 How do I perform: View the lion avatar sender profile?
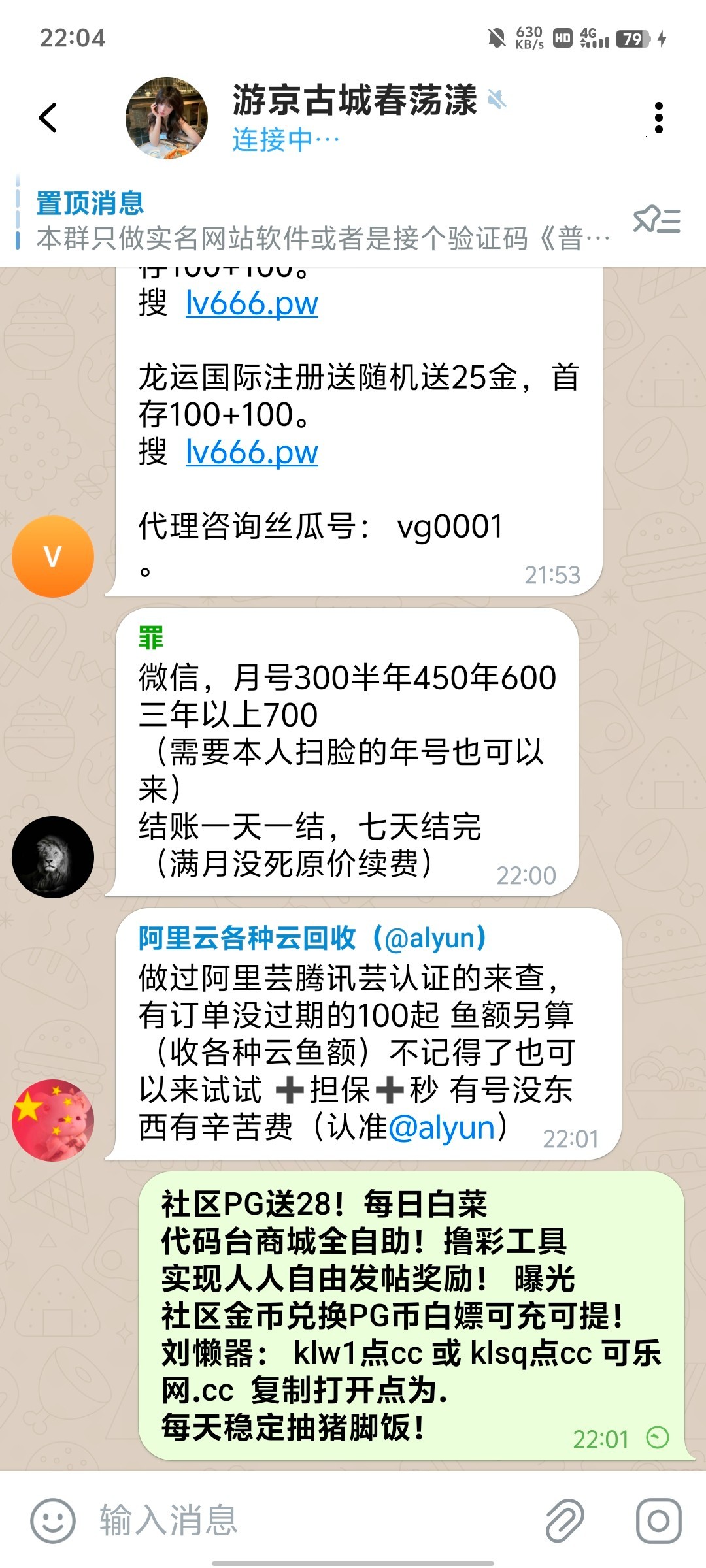coord(53,857)
